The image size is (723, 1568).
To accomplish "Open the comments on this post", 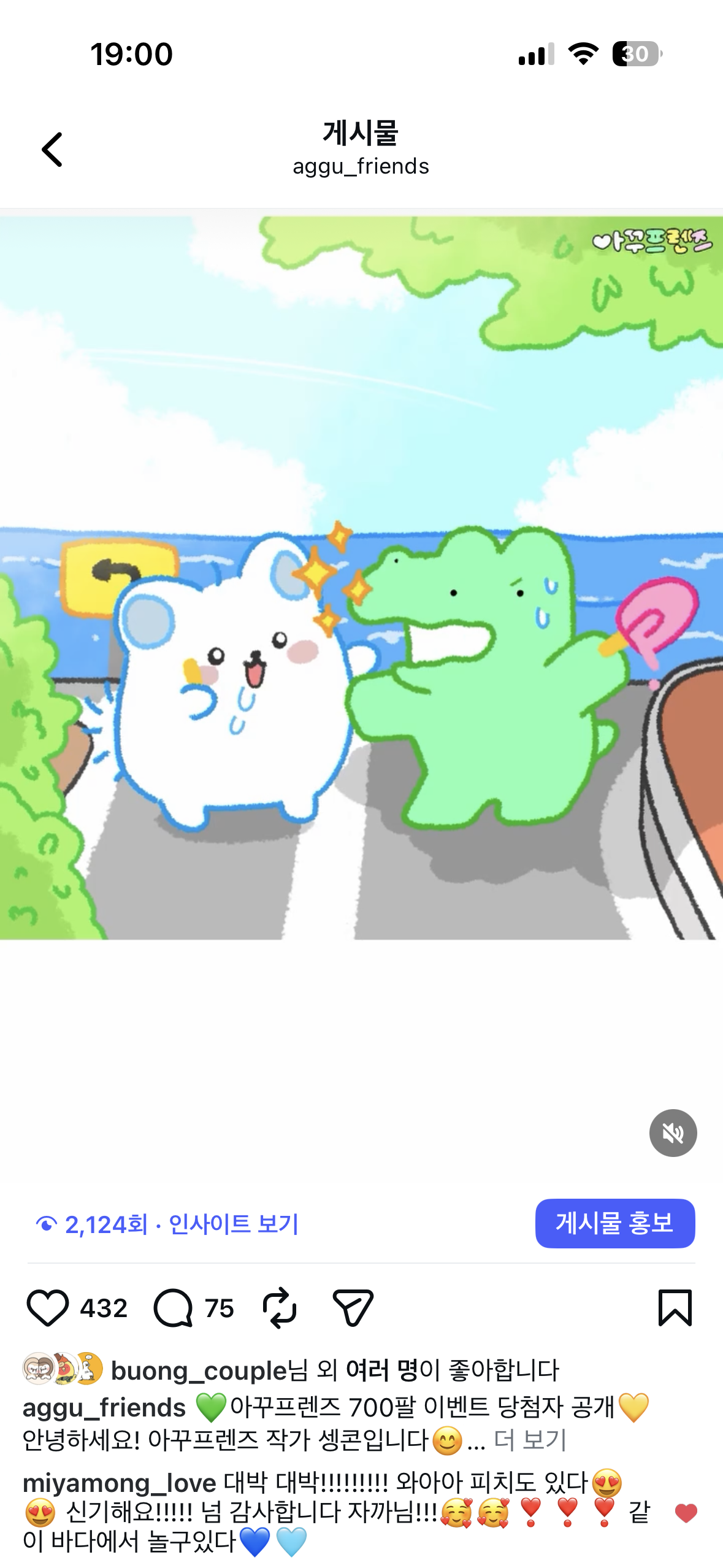I will 174,1307.
